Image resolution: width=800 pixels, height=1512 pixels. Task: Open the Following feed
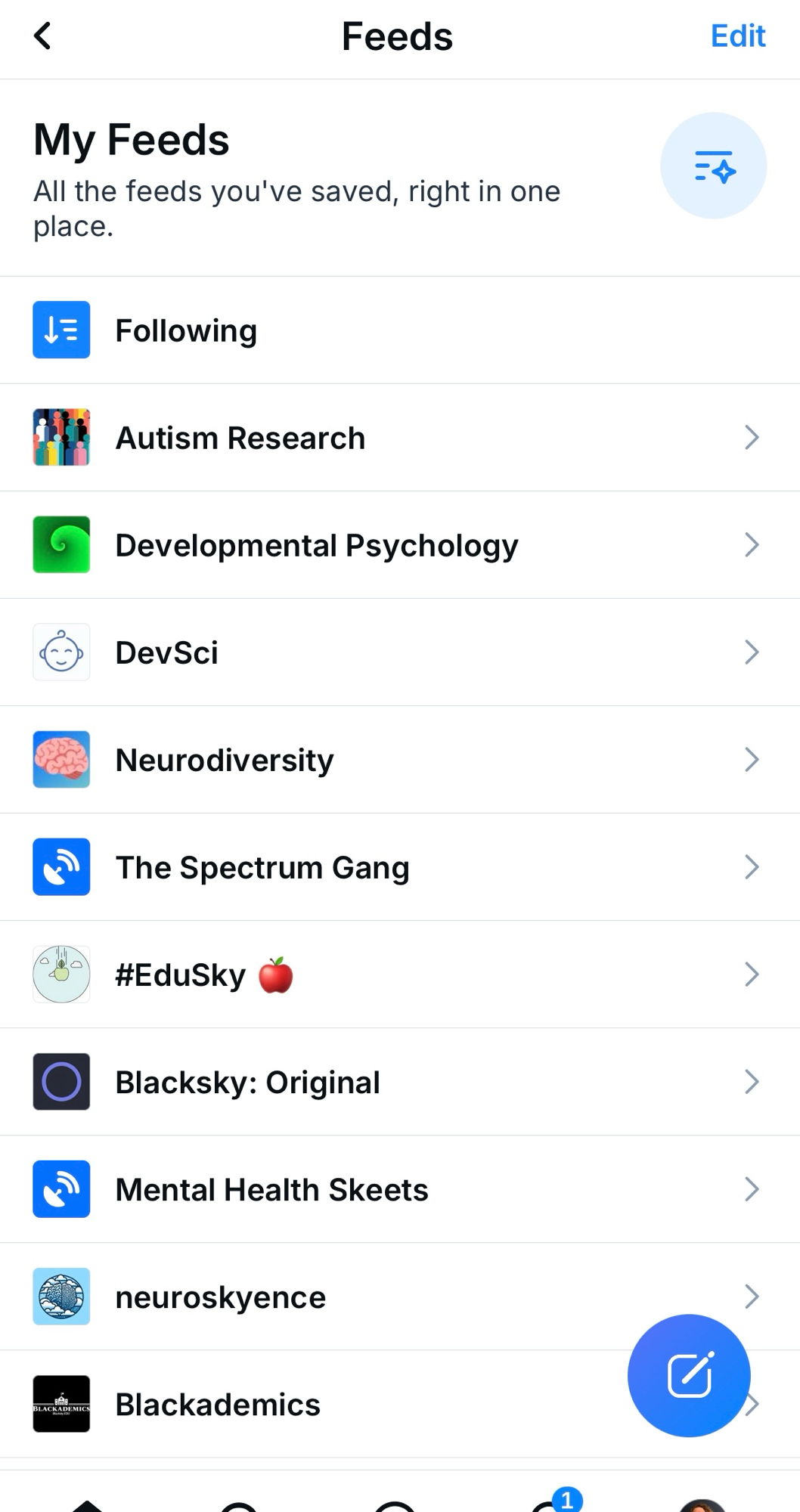pos(186,330)
